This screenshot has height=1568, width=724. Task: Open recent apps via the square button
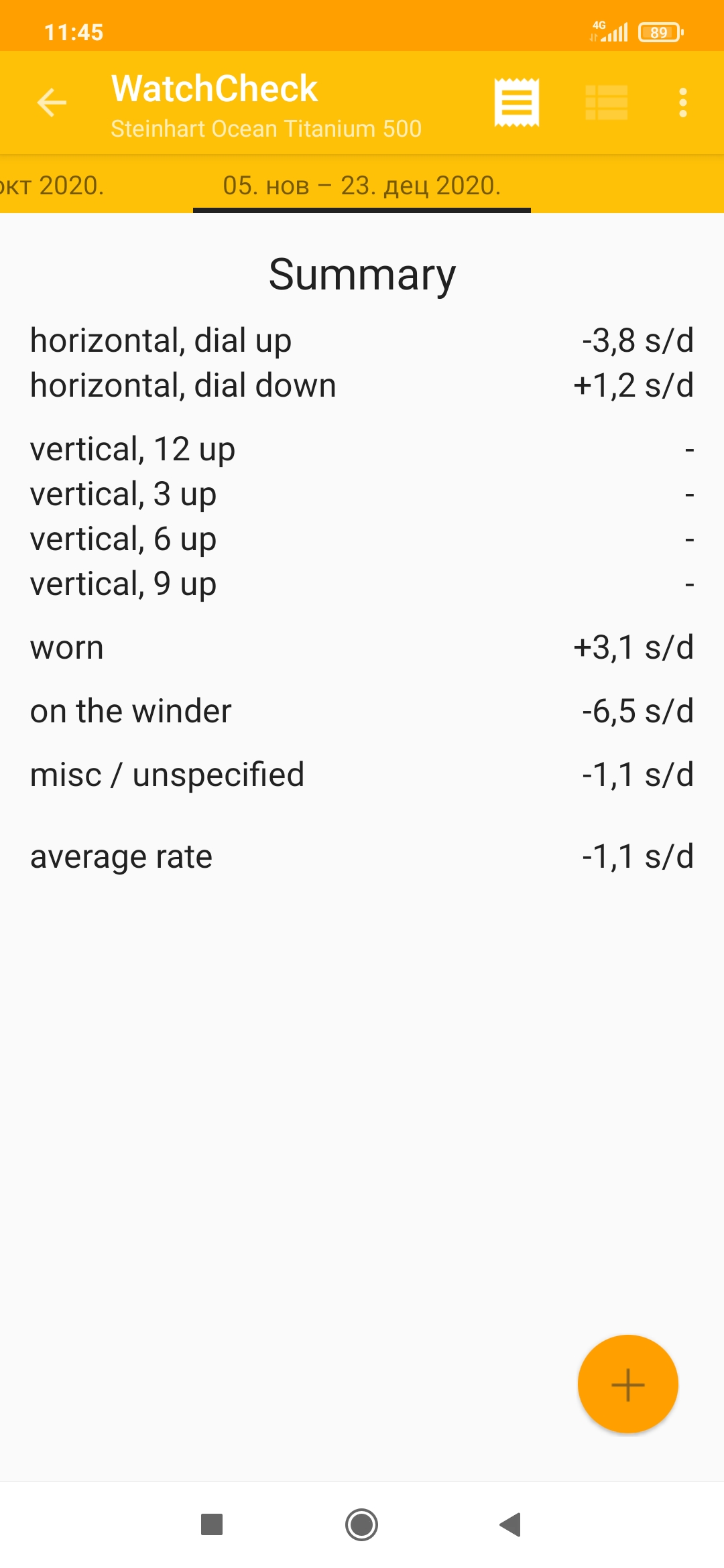click(212, 1524)
